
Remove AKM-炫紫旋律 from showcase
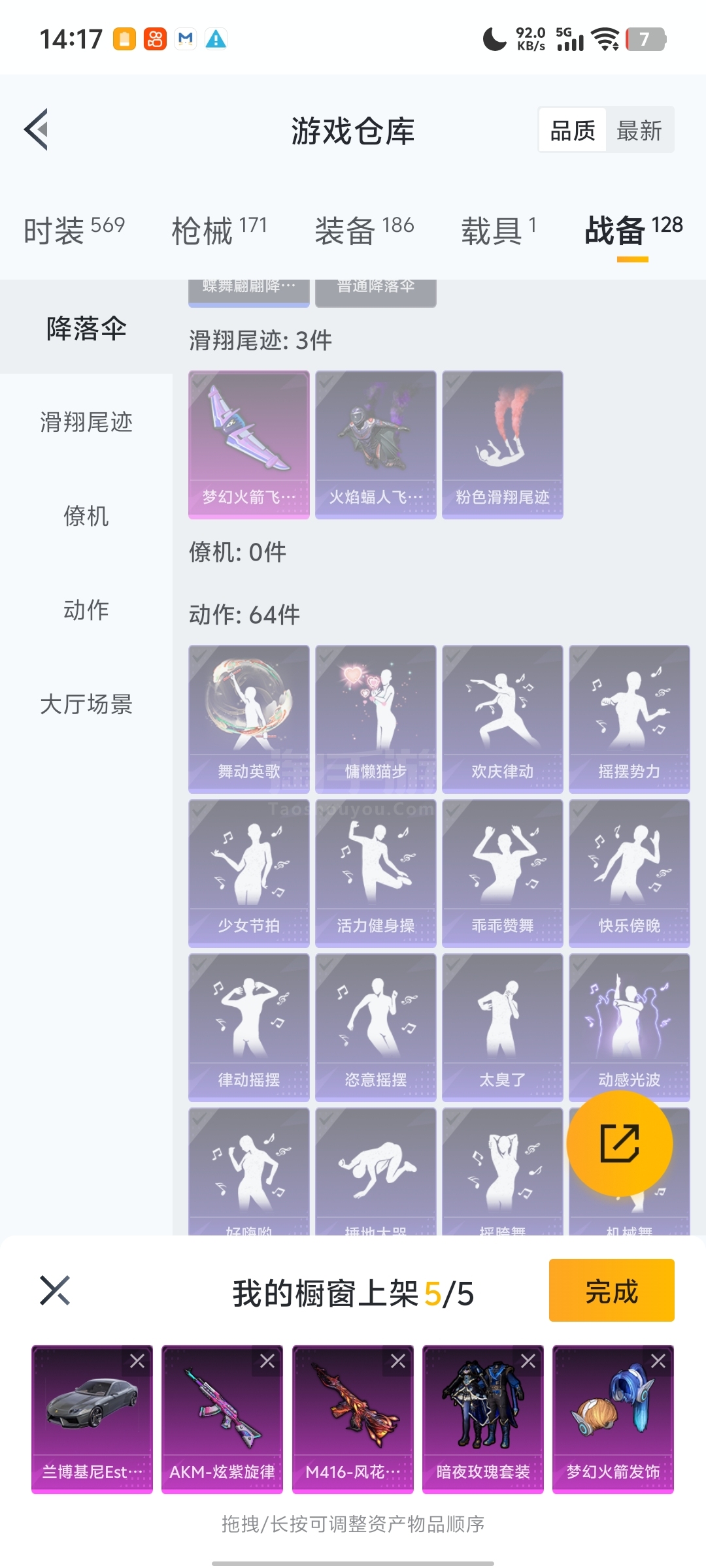[x=267, y=1361]
